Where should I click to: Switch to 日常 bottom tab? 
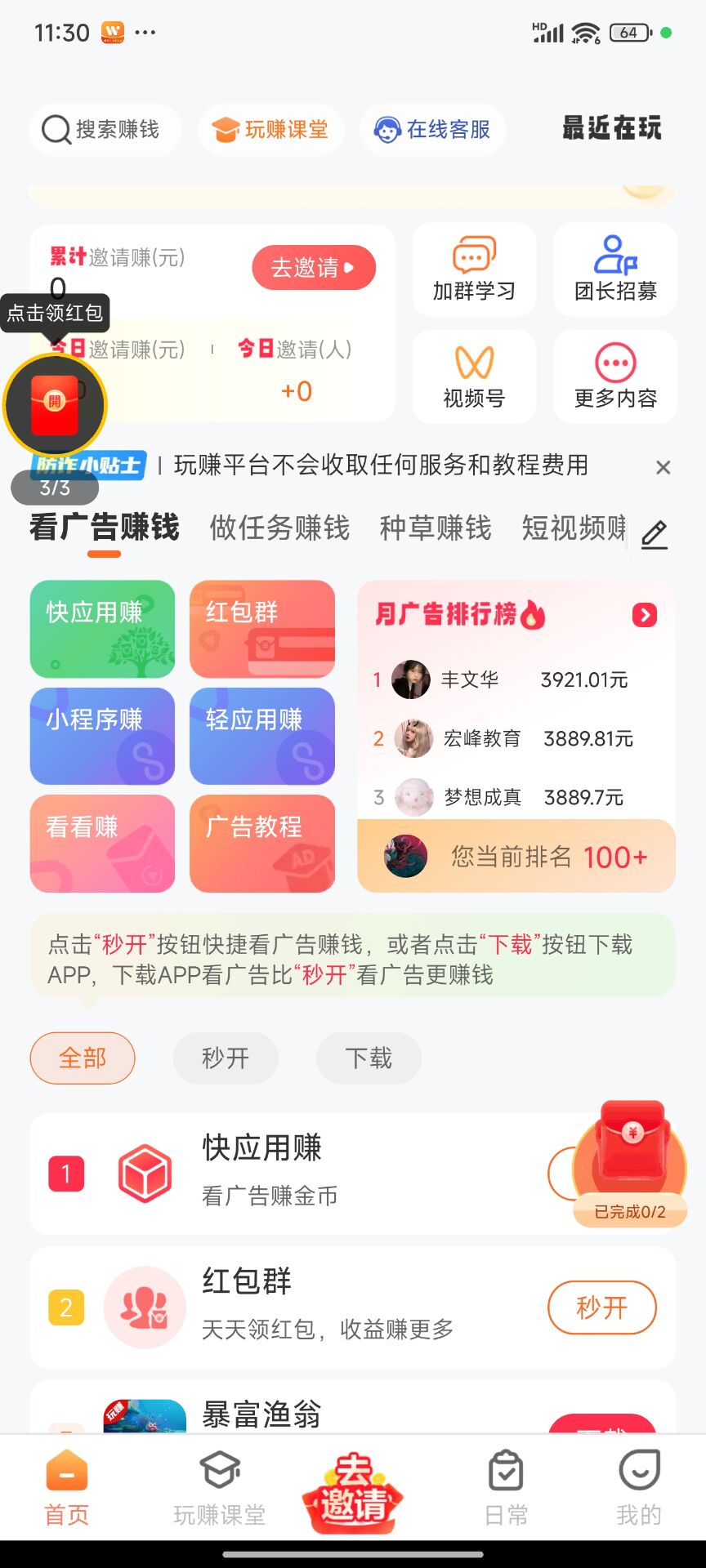506,1488
